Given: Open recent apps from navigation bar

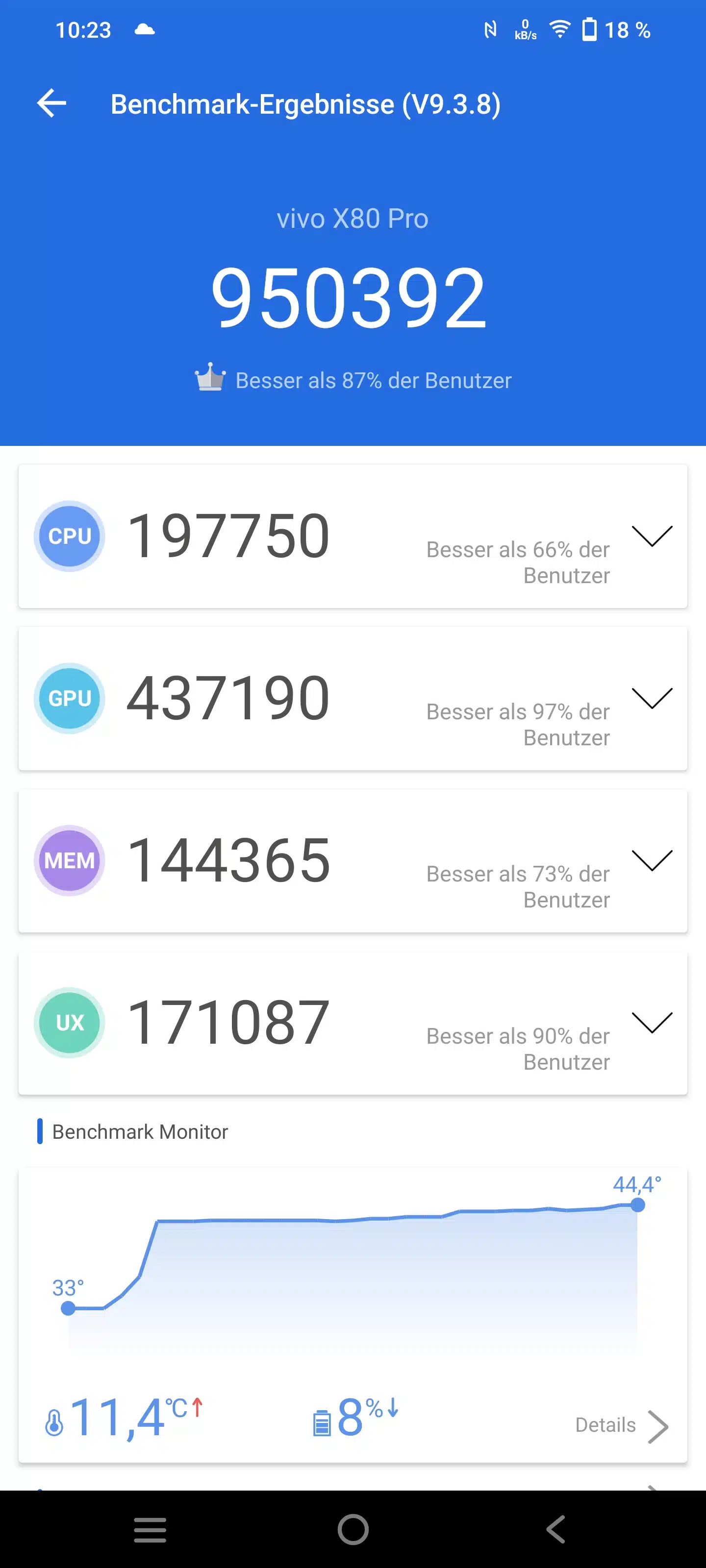Looking at the screenshot, I should [x=150, y=1529].
